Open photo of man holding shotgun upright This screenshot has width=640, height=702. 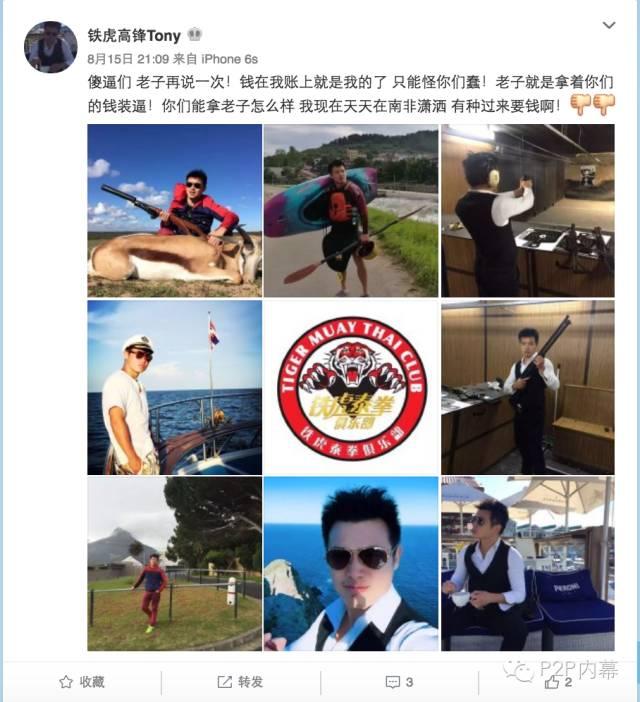coord(528,387)
